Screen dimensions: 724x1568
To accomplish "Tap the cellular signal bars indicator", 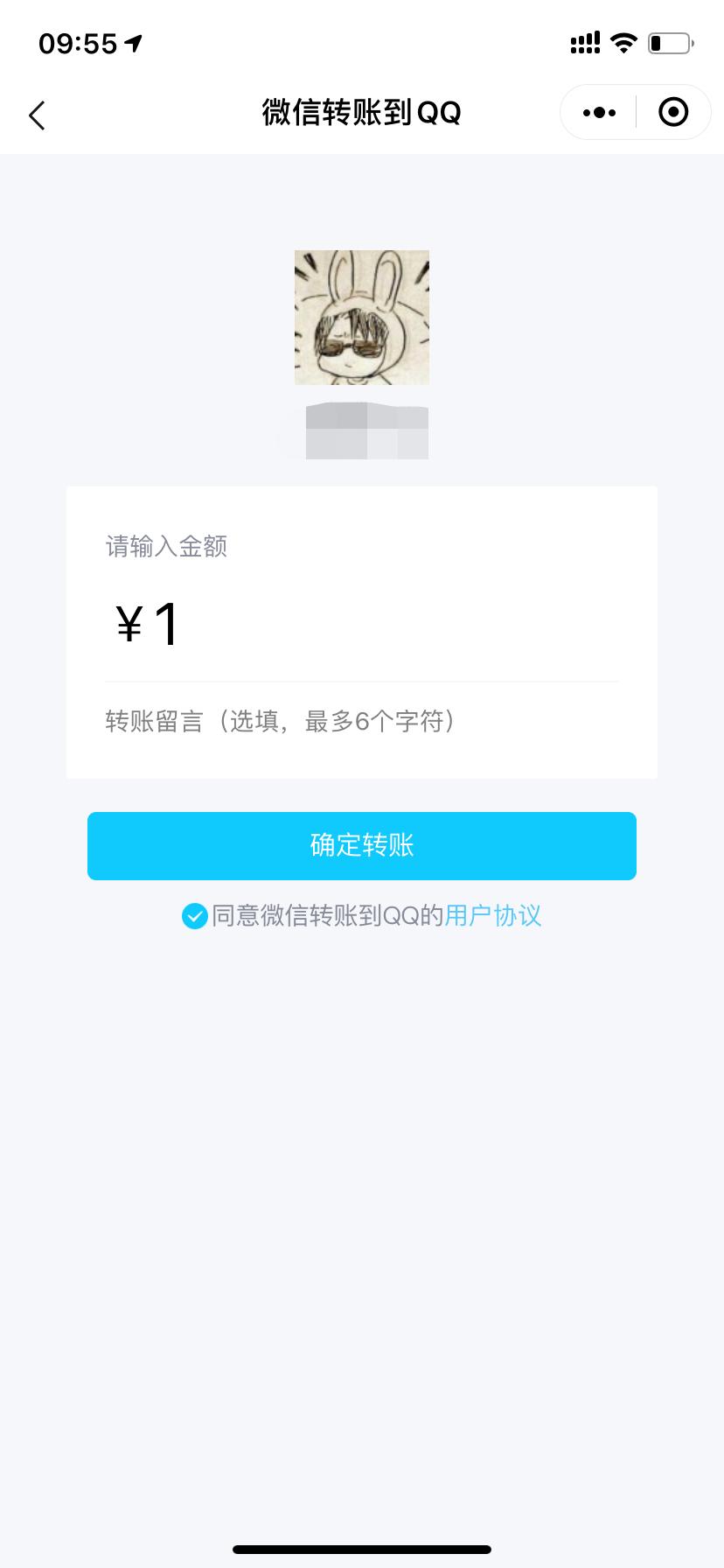I will click(584, 41).
